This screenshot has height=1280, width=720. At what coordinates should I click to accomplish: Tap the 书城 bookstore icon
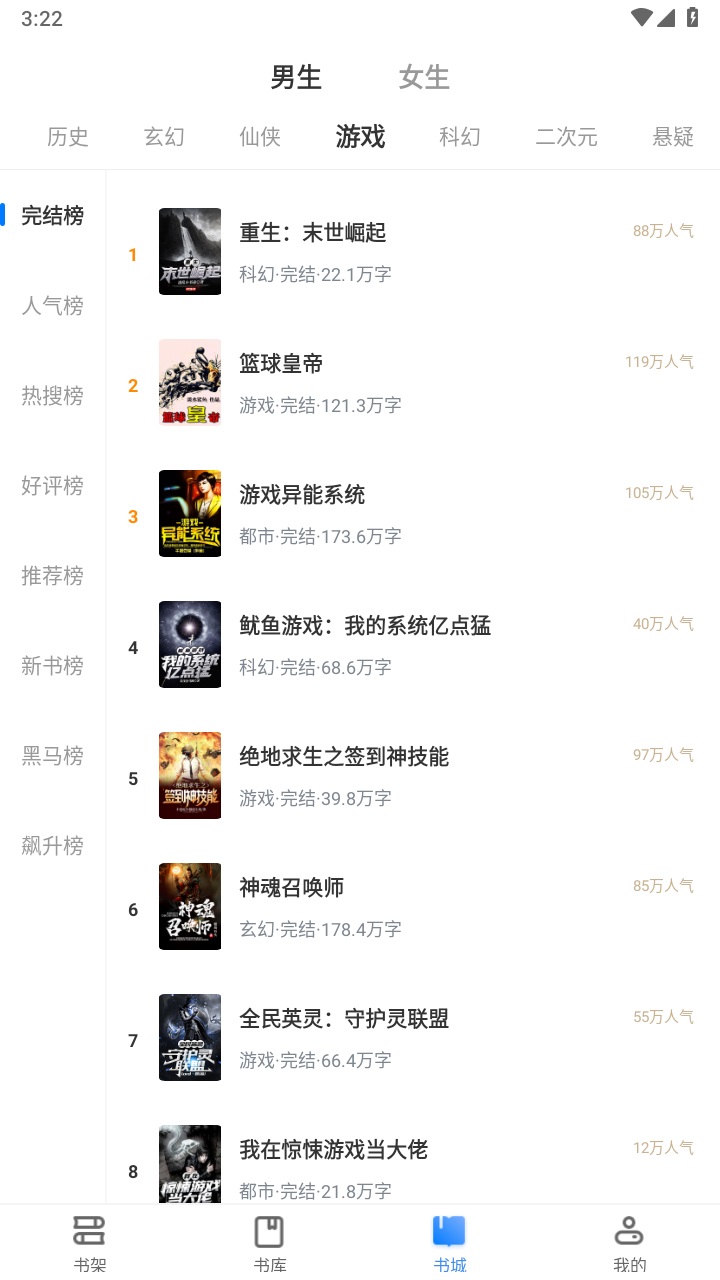[449, 1240]
